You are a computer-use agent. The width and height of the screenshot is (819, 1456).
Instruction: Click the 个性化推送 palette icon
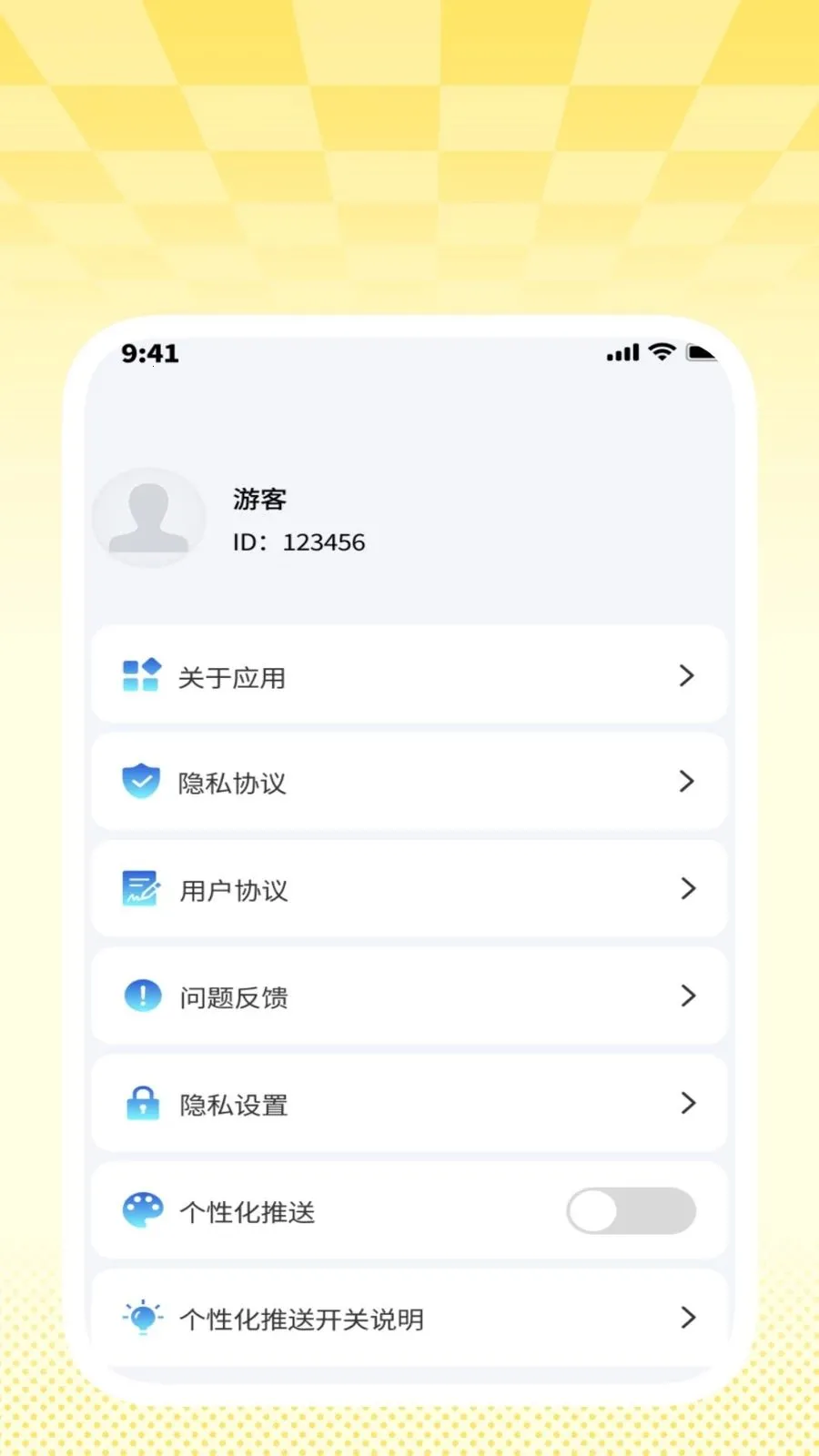click(141, 1211)
